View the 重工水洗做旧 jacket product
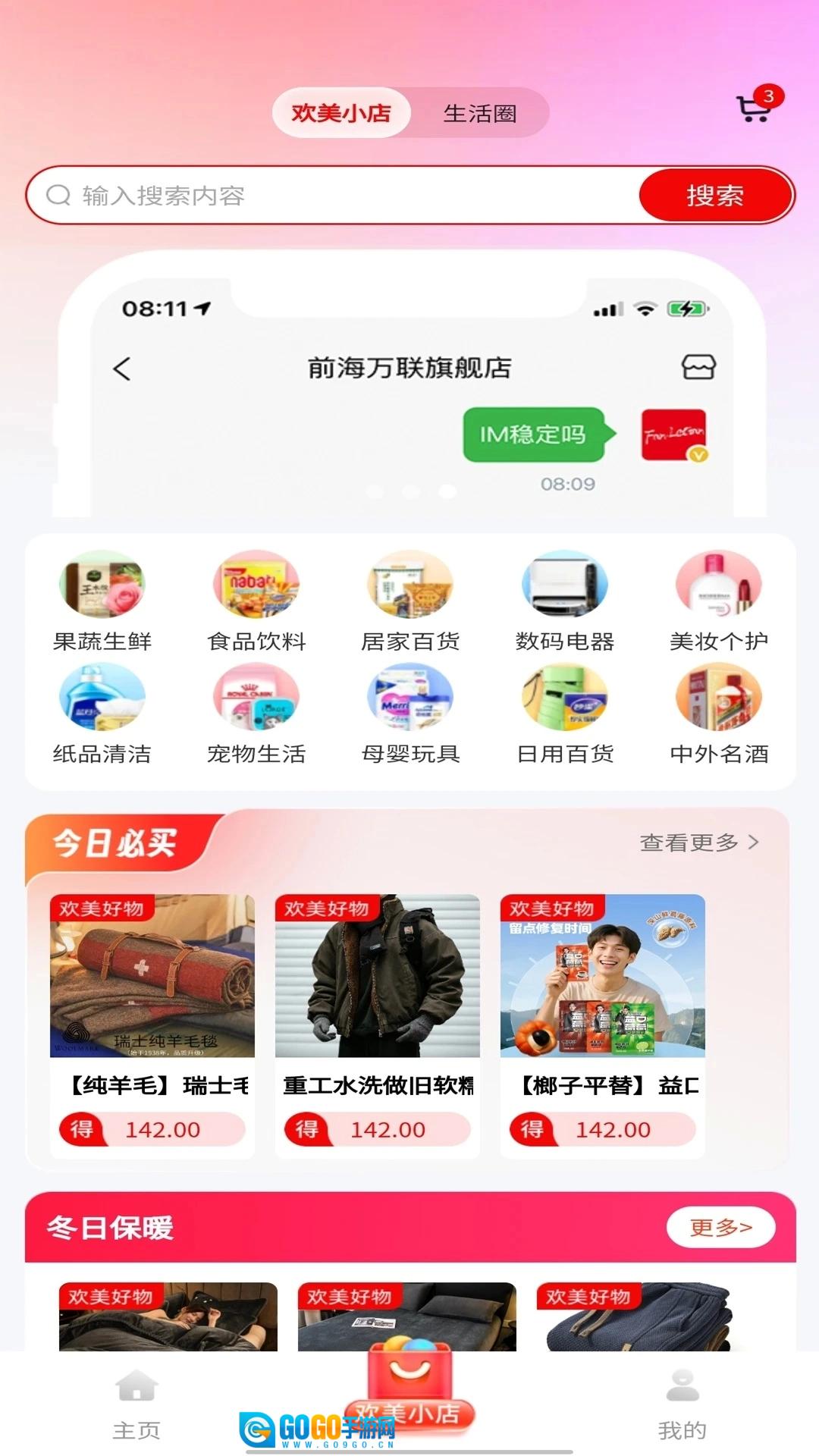This screenshot has width=819, height=1456. coord(378,1024)
